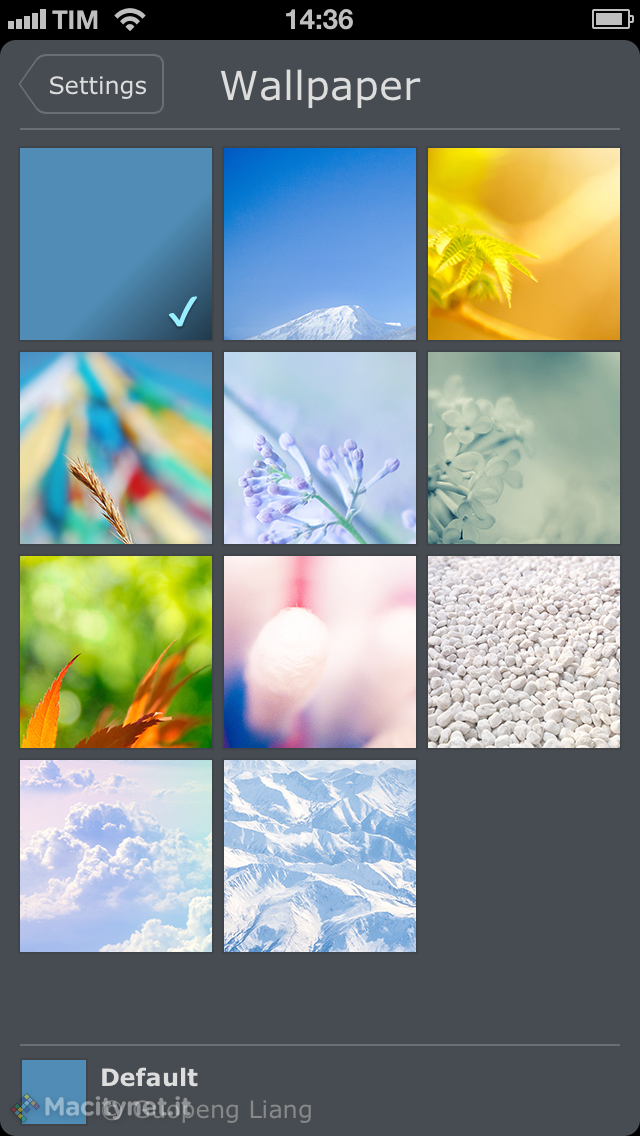Pick the yellow fern leaf wallpaper
Image resolution: width=640 pixels, height=1136 pixels.
[524, 244]
